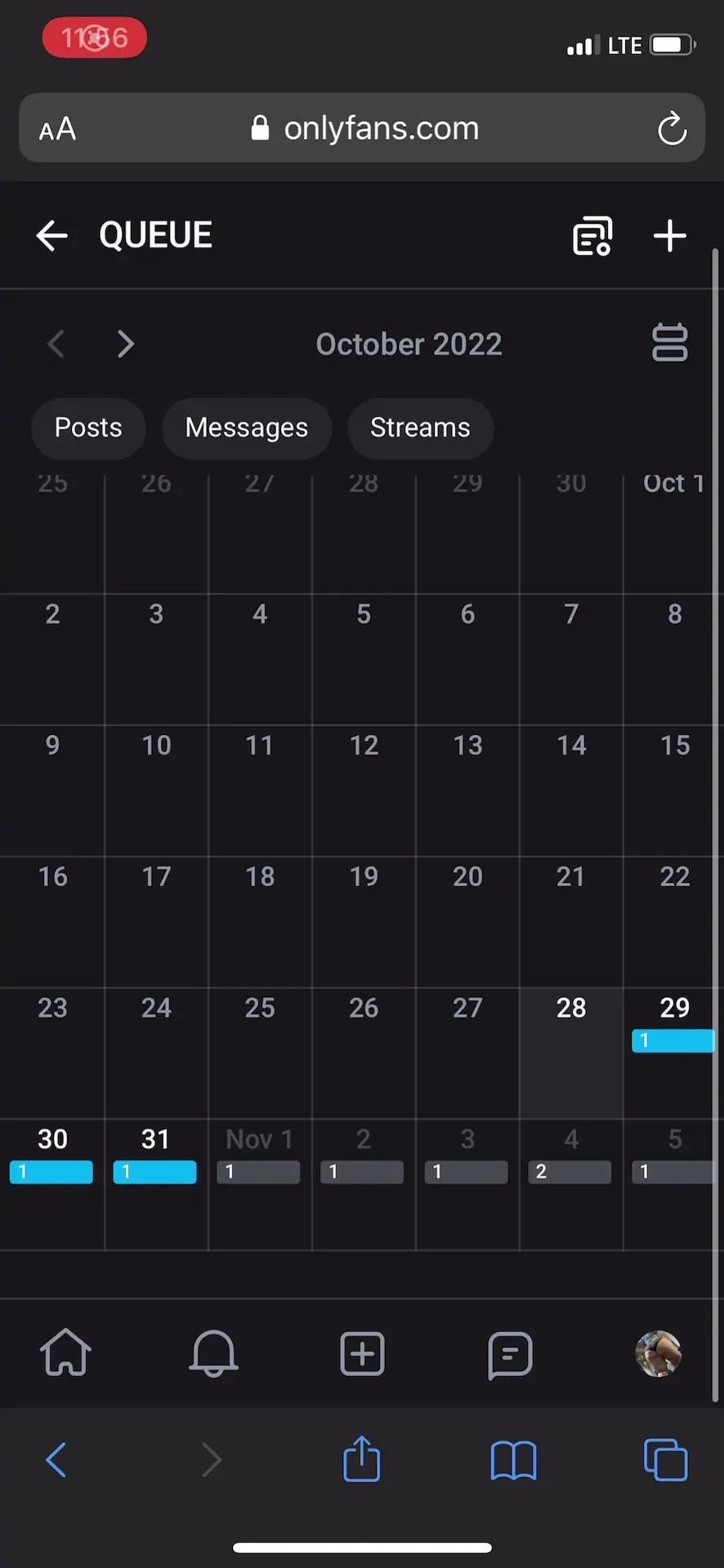Filter queue by Posts
The image size is (724, 1568).
click(x=88, y=428)
